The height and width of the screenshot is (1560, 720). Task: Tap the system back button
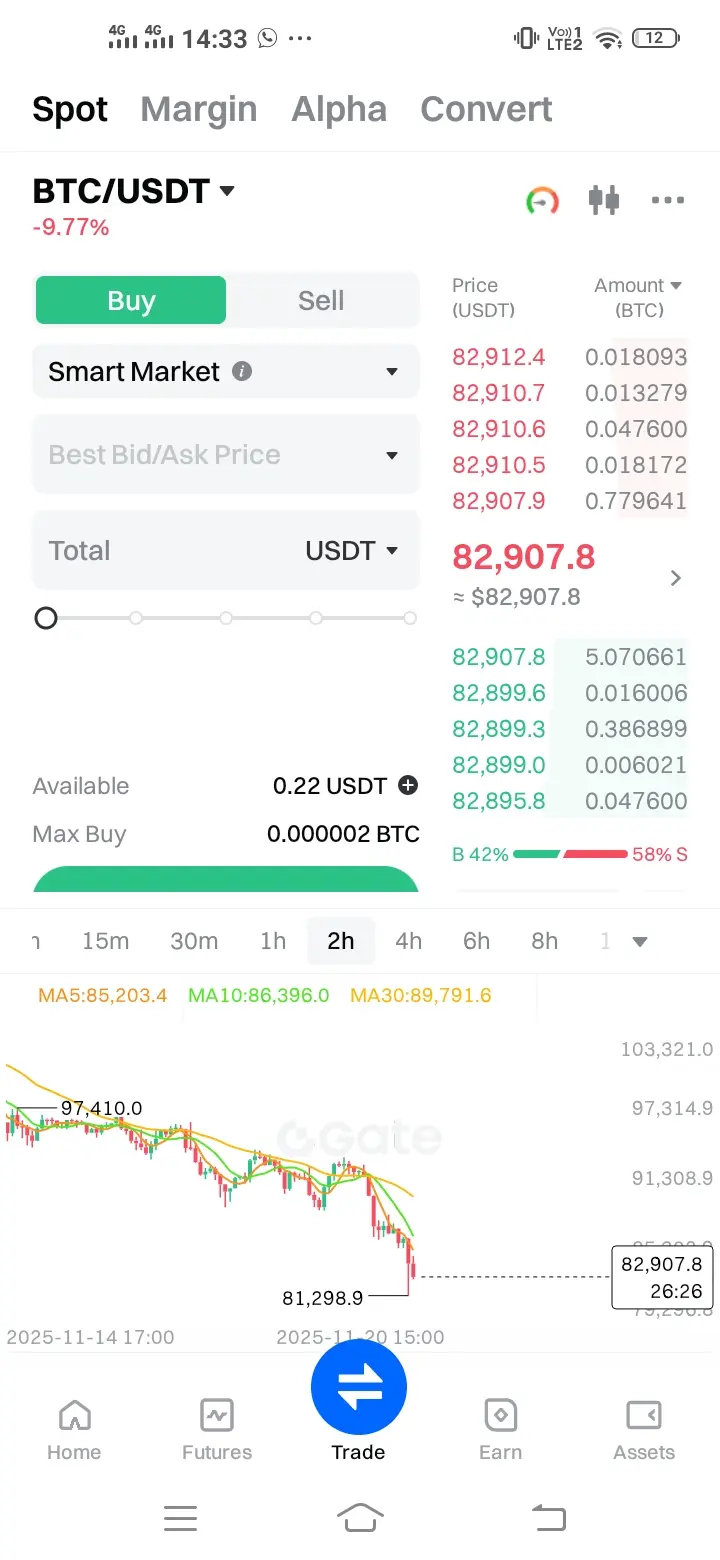548,1518
